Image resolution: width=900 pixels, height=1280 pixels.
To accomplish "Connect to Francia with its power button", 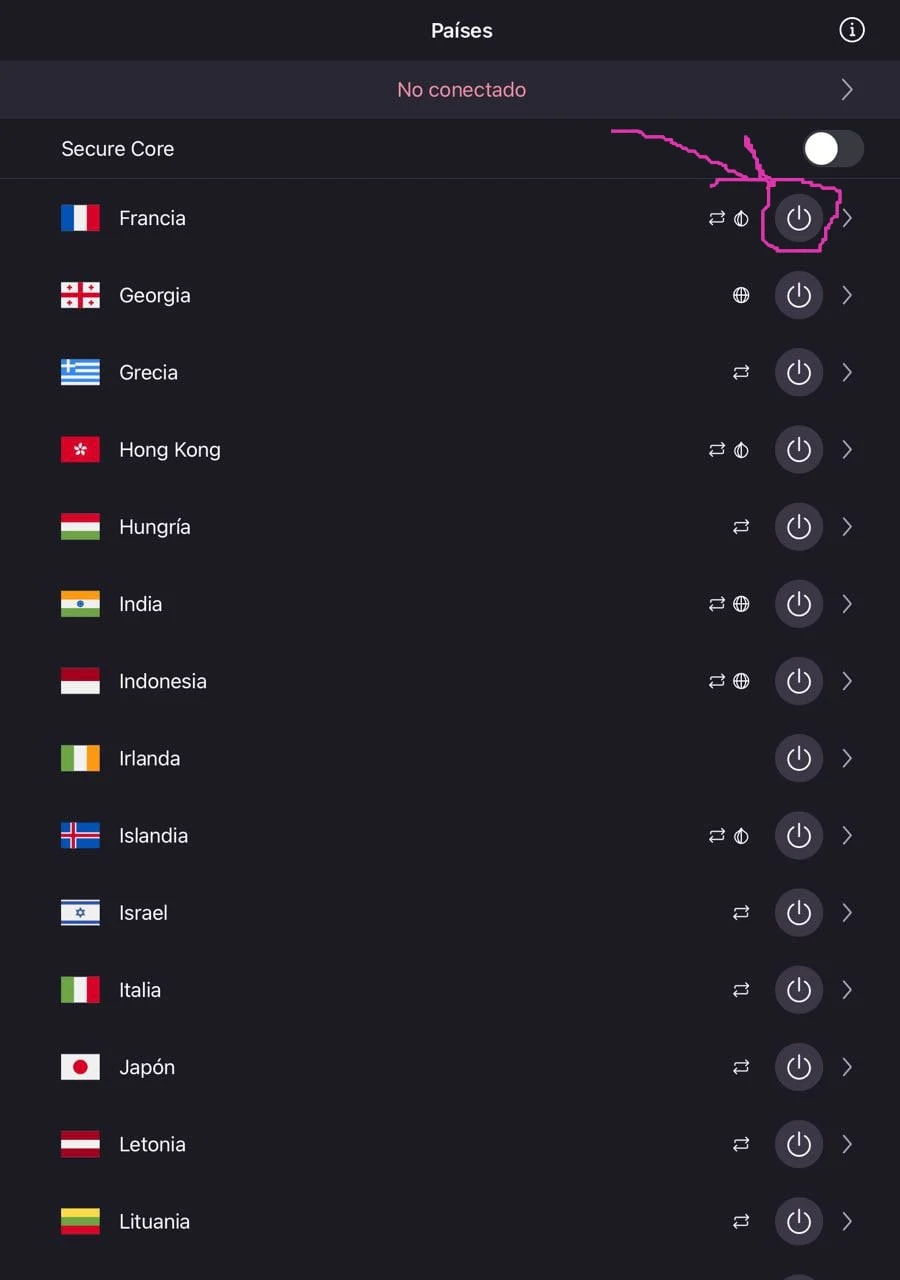I will coord(798,218).
